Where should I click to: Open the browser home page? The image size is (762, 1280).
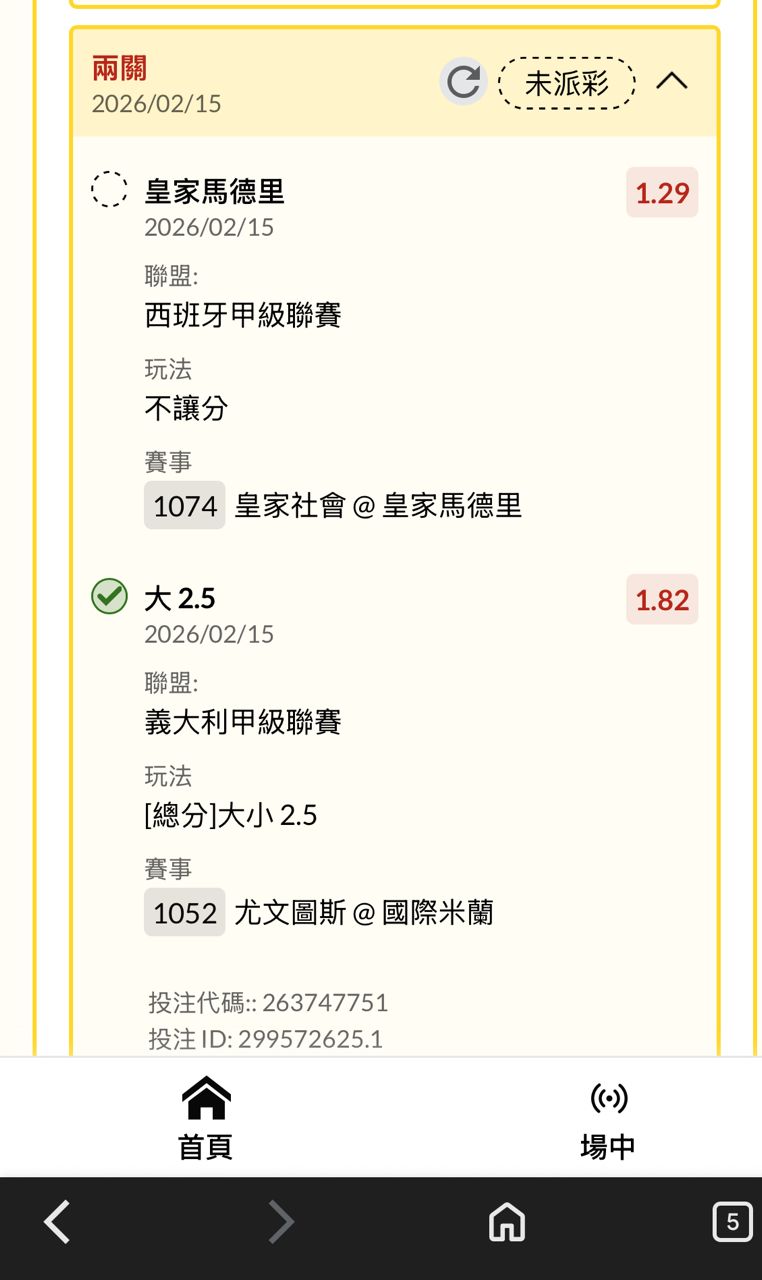coord(507,1222)
